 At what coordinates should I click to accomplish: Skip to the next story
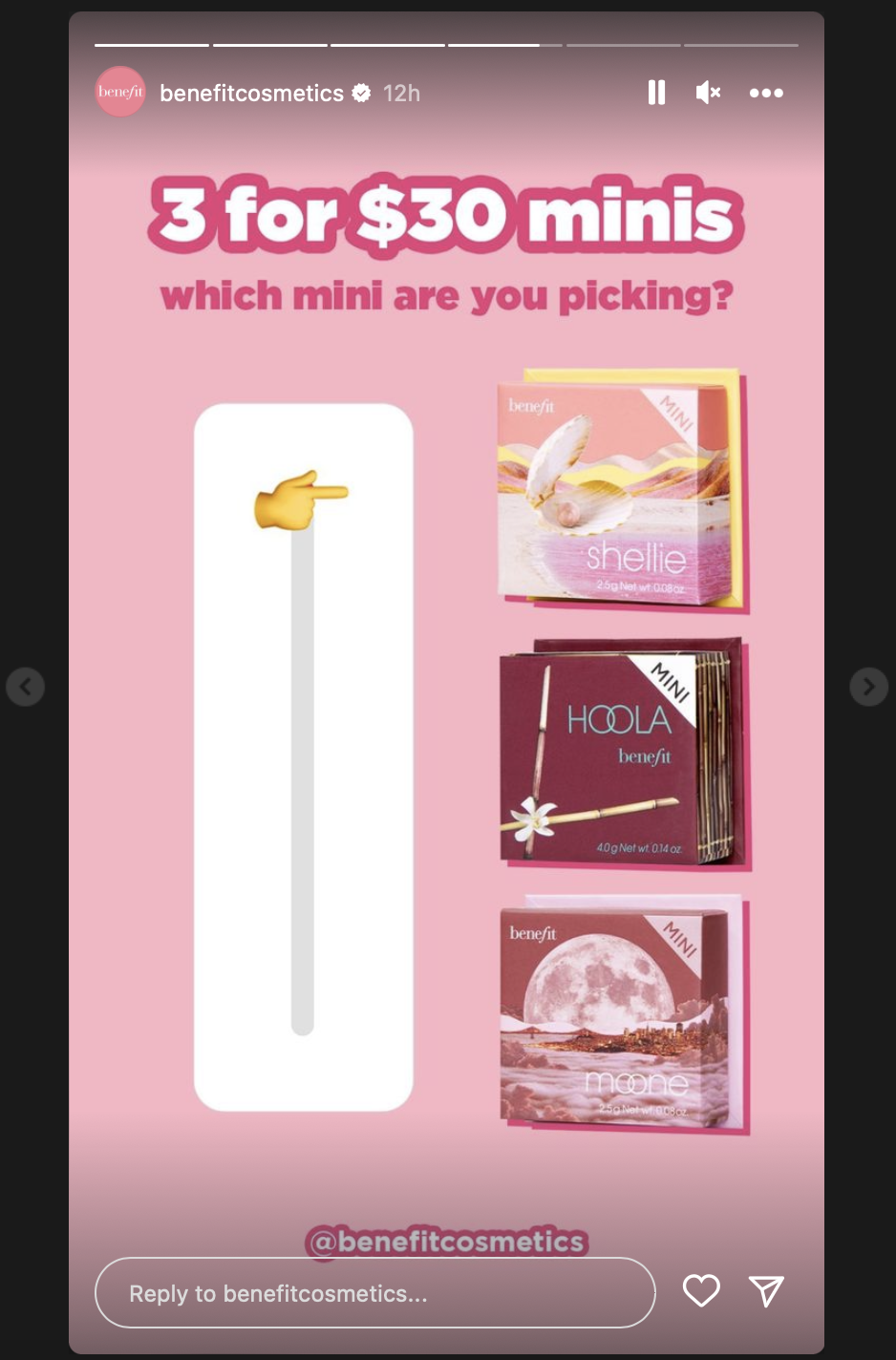(868, 687)
